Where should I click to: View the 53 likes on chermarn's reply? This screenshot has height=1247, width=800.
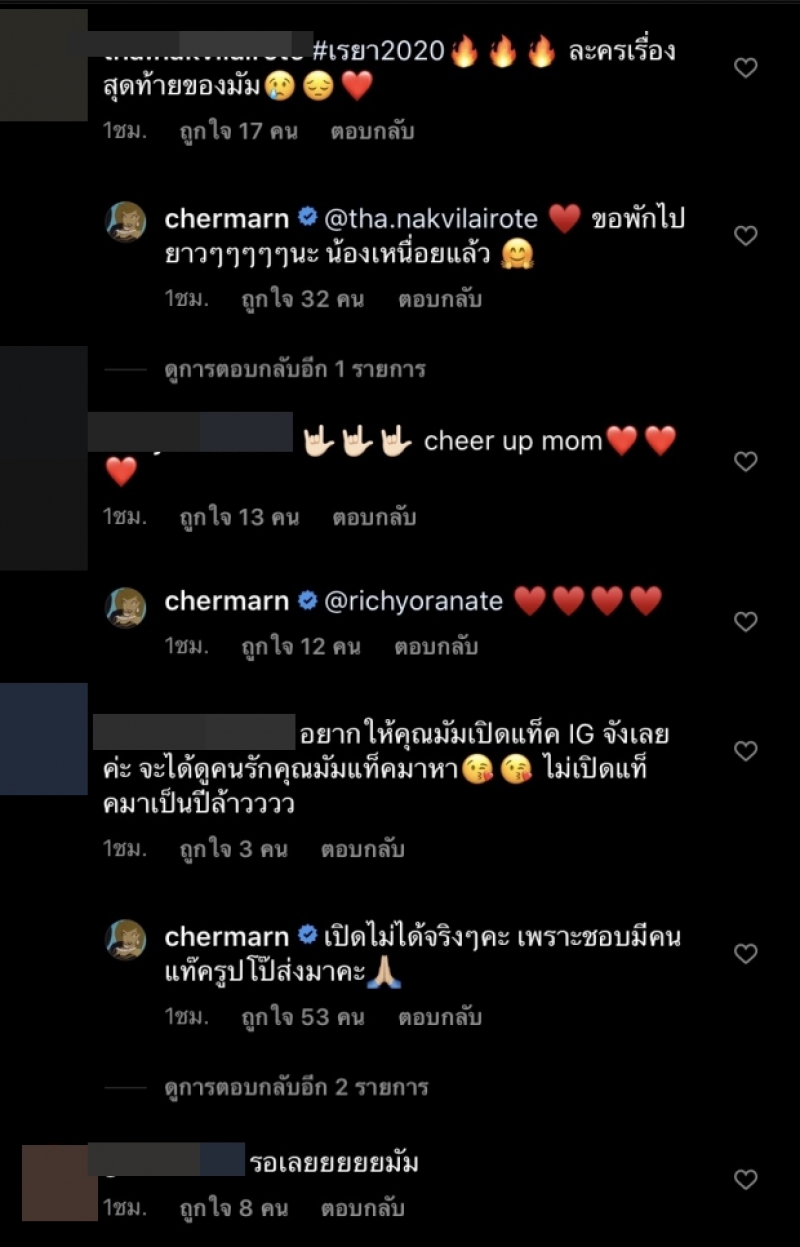pyautogui.click(x=303, y=1017)
